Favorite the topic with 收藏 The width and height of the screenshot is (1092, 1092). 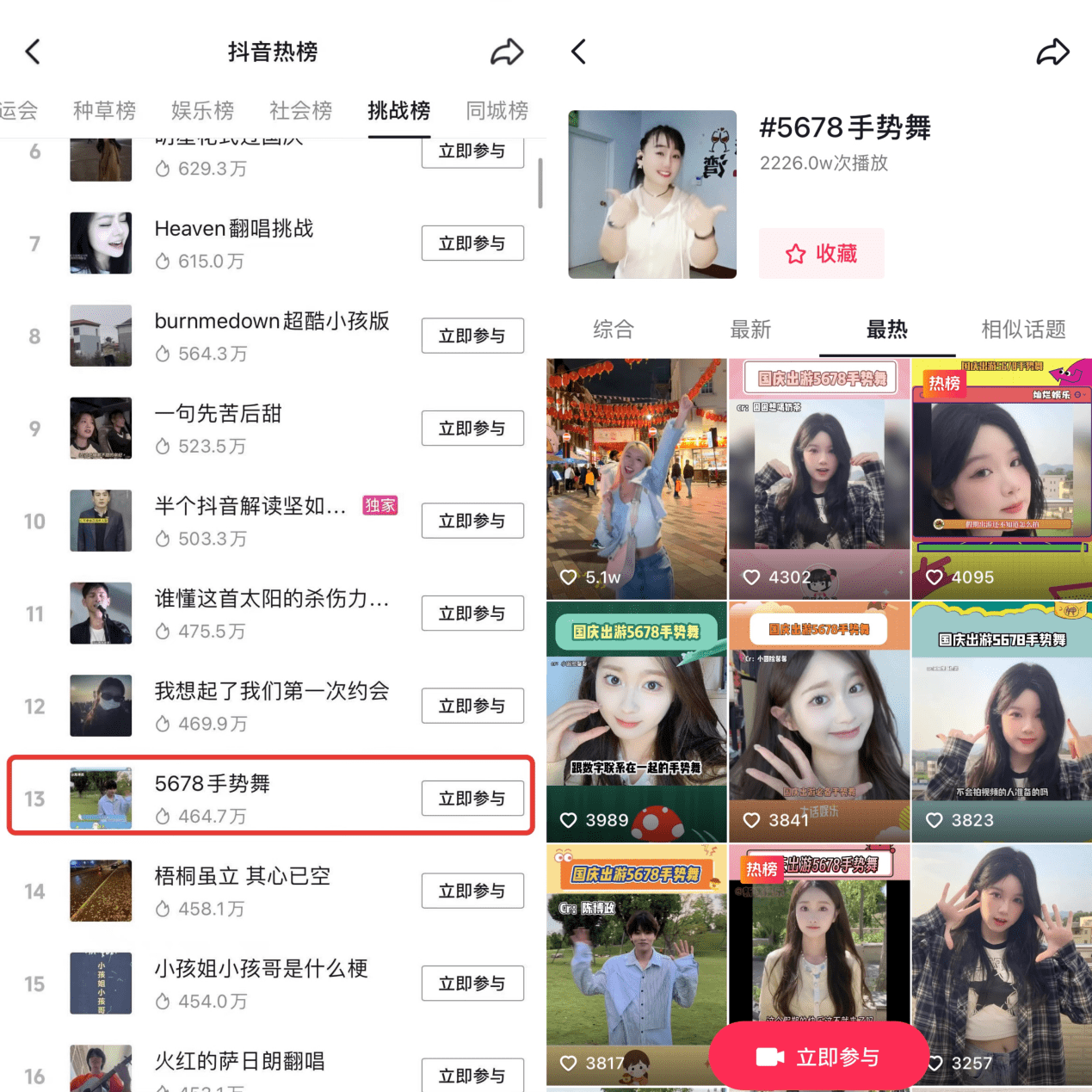click(x=821, y=254)
